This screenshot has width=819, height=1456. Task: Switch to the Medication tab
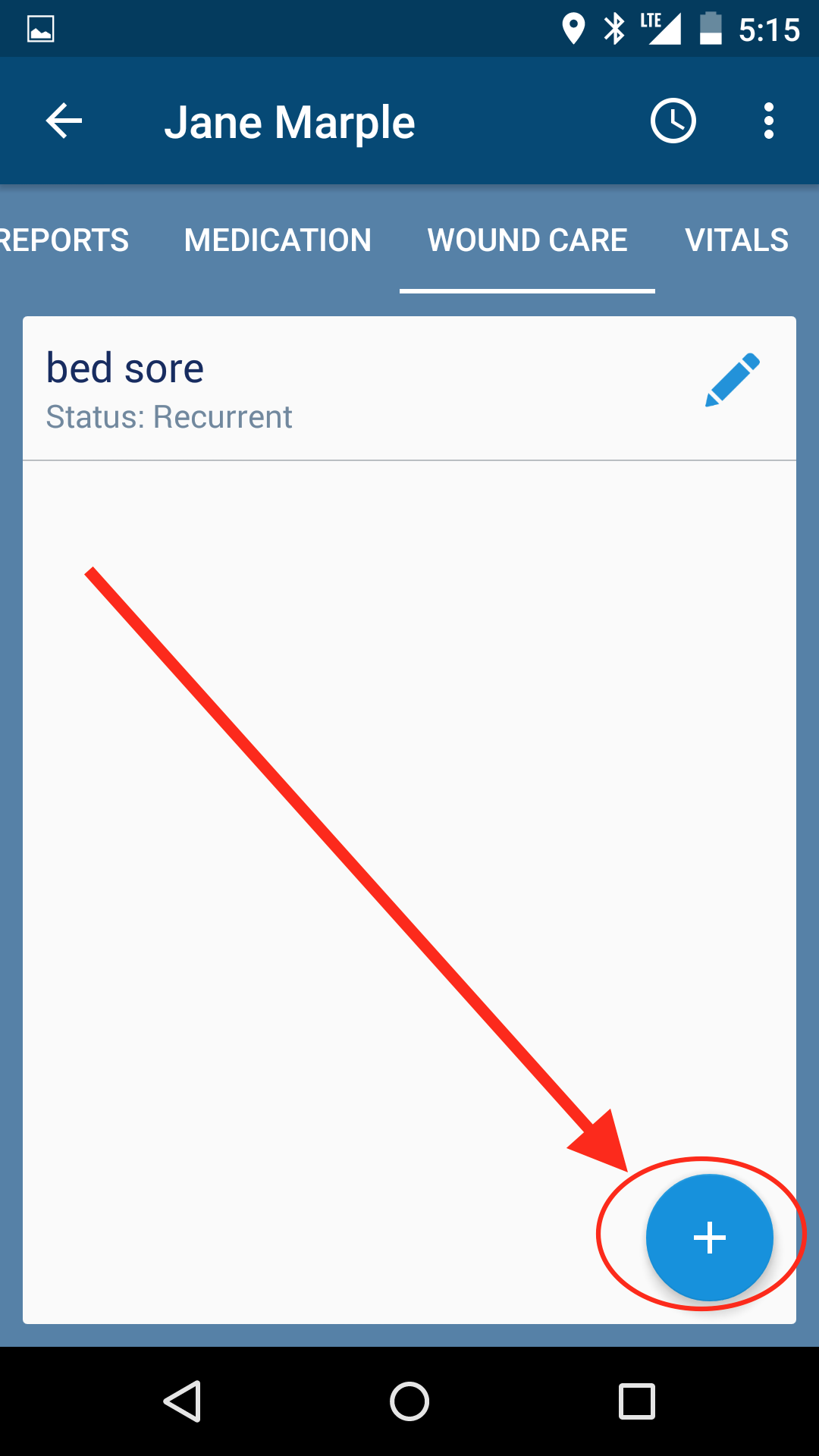[x=278, y=240]
